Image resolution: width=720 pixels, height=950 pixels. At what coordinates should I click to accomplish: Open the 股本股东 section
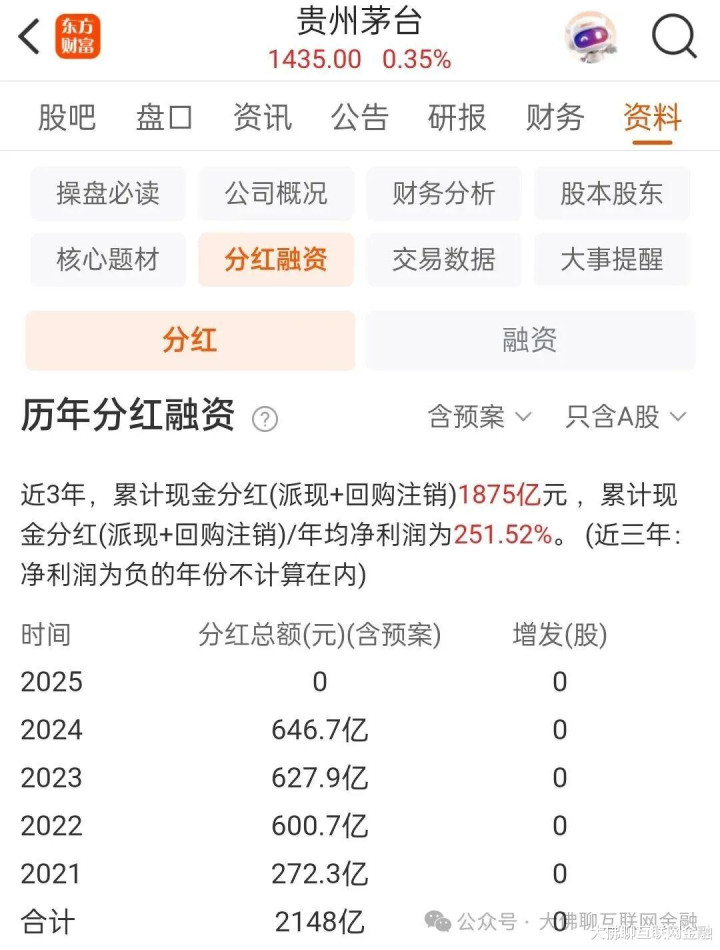point(612,193)
